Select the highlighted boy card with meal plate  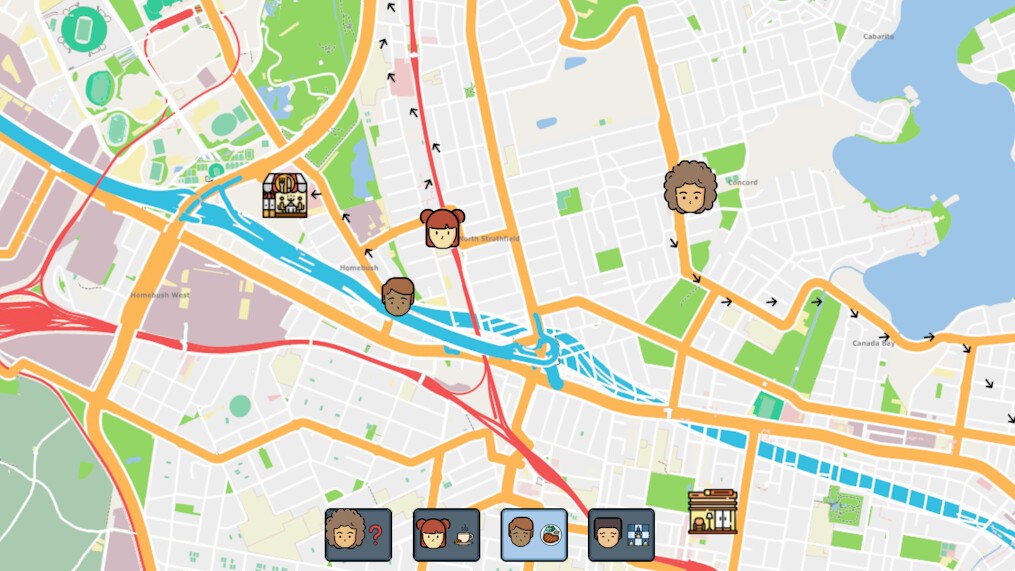[534, 535]
